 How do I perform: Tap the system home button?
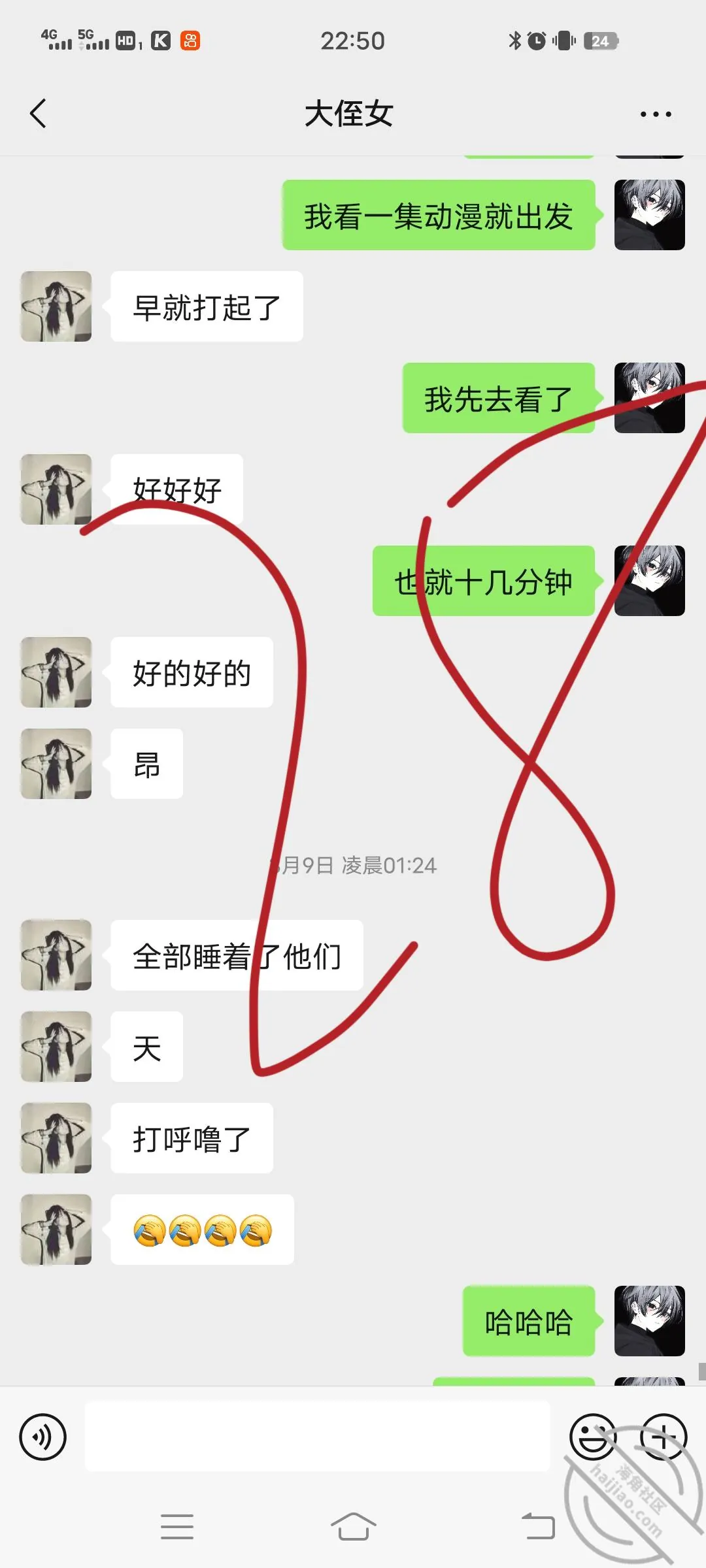click(354, 1527)
